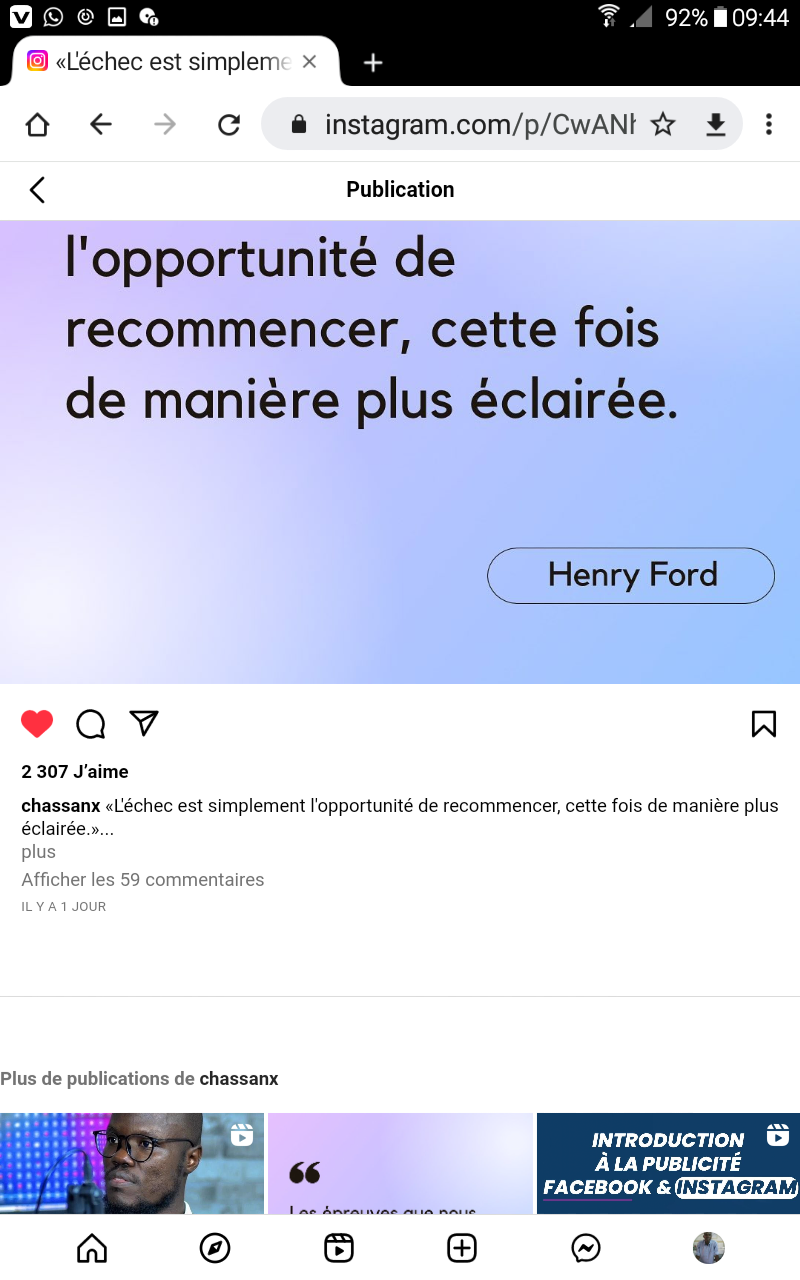Viewport: 800px width, 1280px height.
Task: Go back from the Publication page
Action: (37, 190)
